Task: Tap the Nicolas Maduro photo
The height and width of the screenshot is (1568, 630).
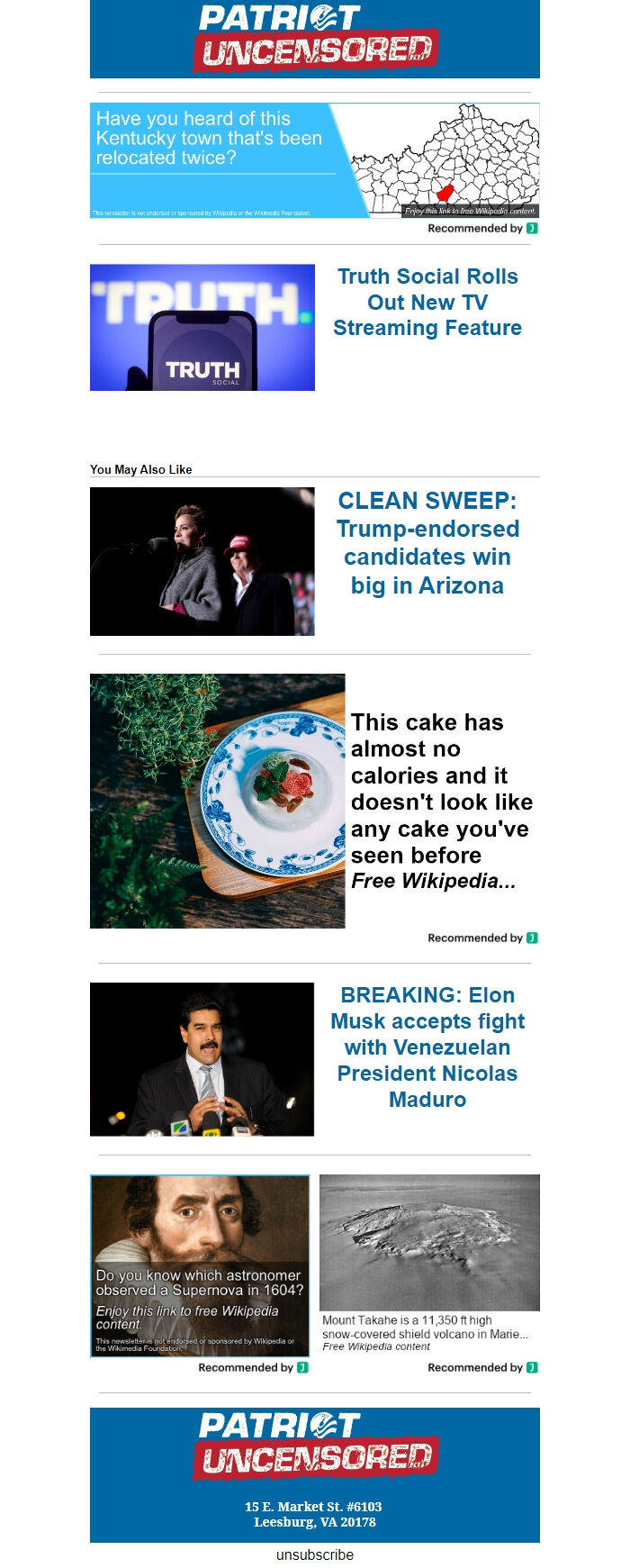Action: [202, 1059]
